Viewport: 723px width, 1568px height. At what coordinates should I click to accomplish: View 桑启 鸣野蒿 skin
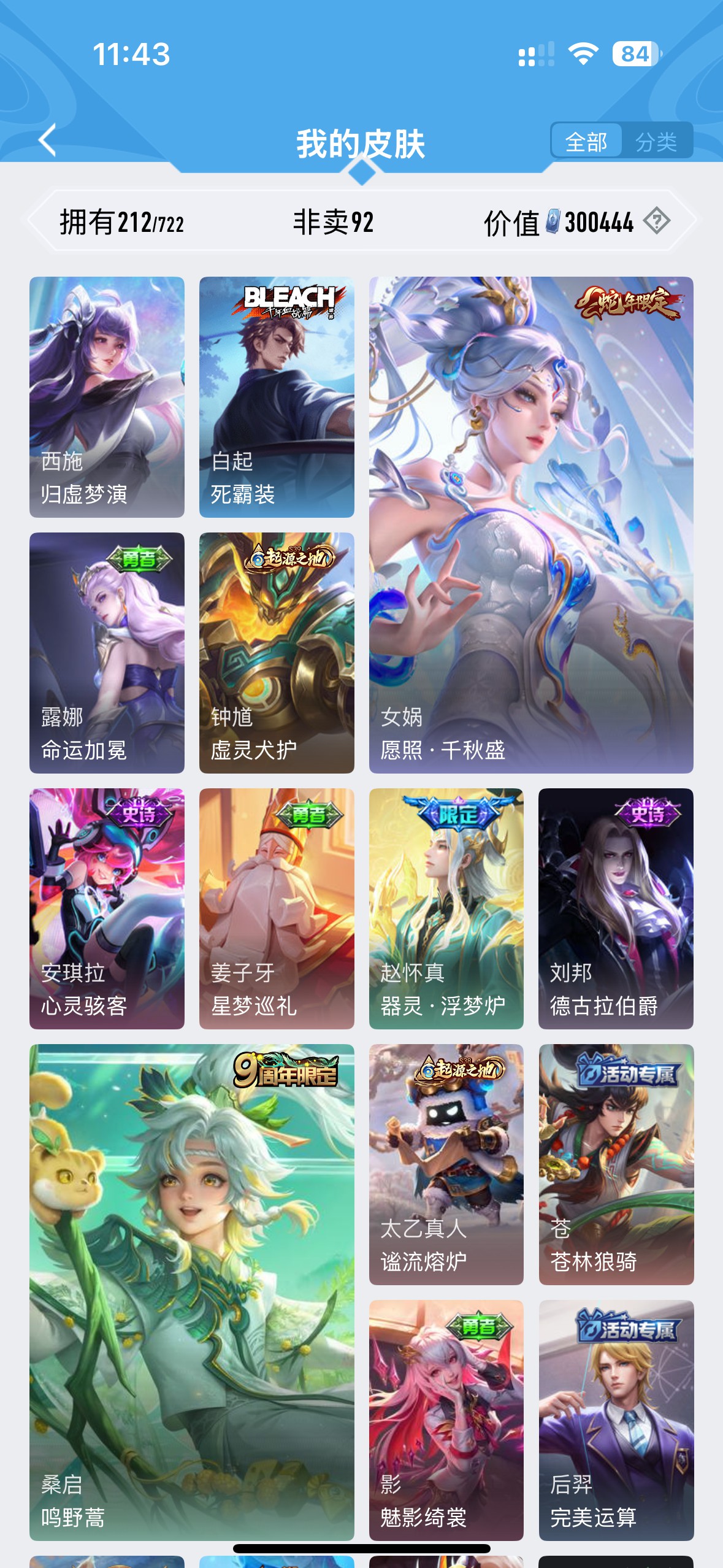pos(192,1292)
